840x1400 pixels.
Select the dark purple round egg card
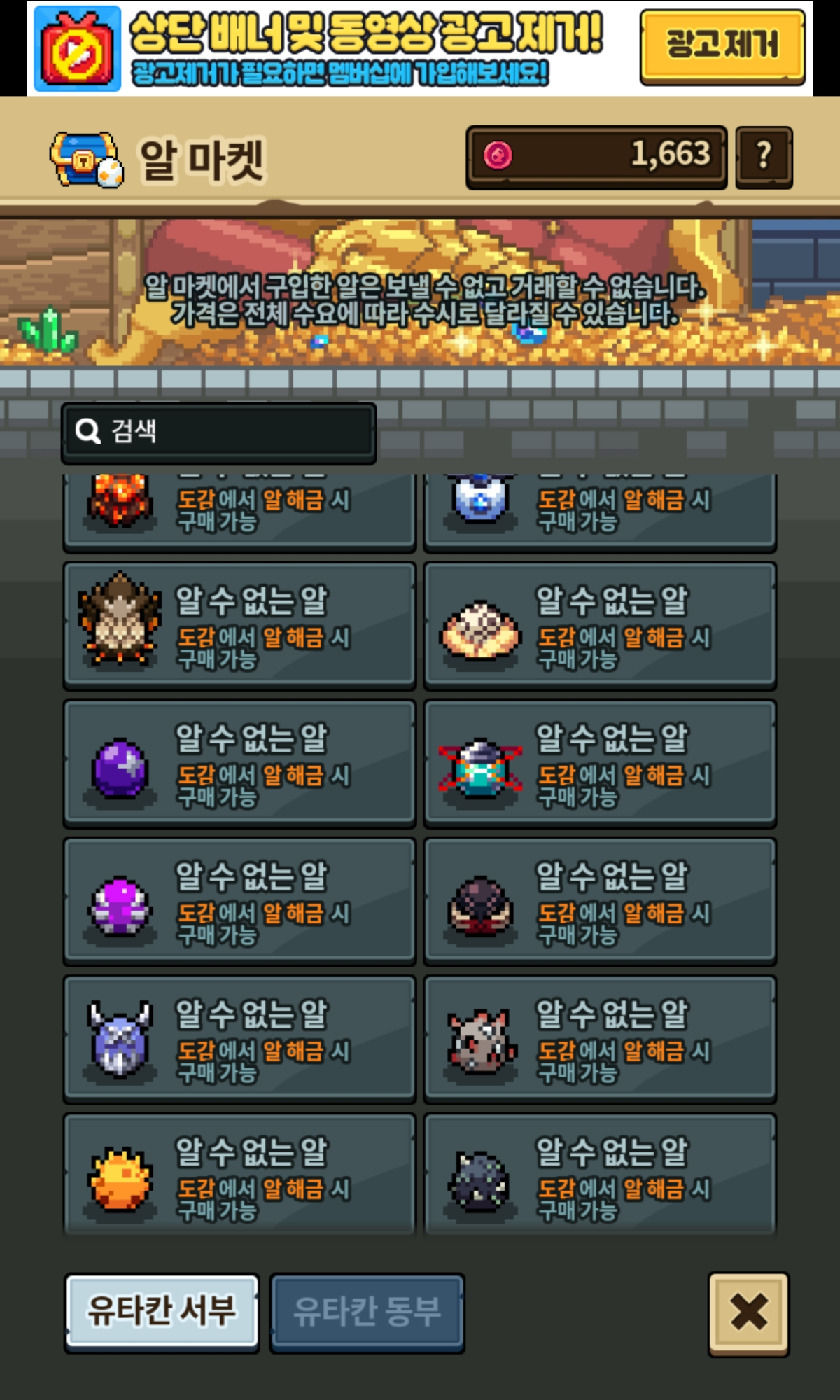tap(239, 764)
